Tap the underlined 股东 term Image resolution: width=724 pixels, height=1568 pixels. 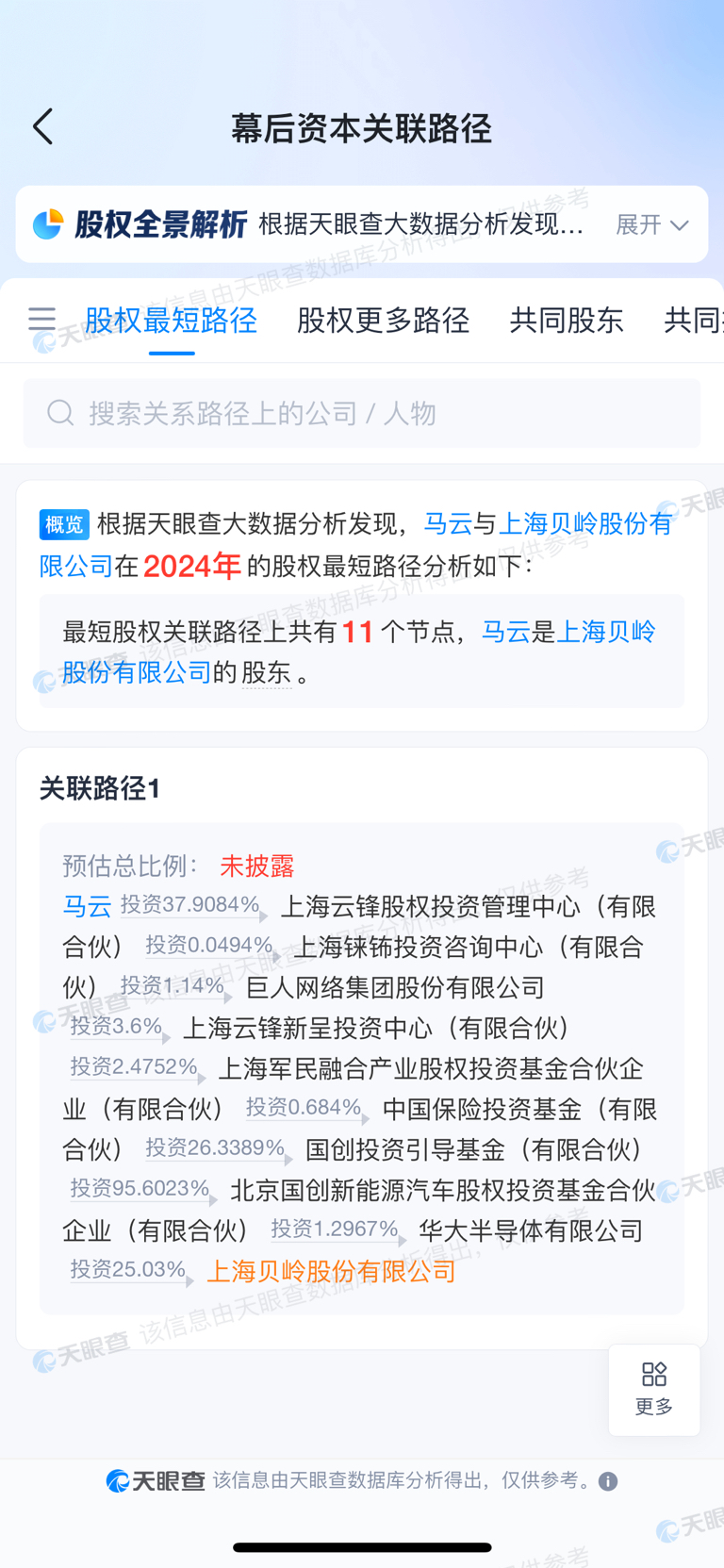tap(266, 672)
